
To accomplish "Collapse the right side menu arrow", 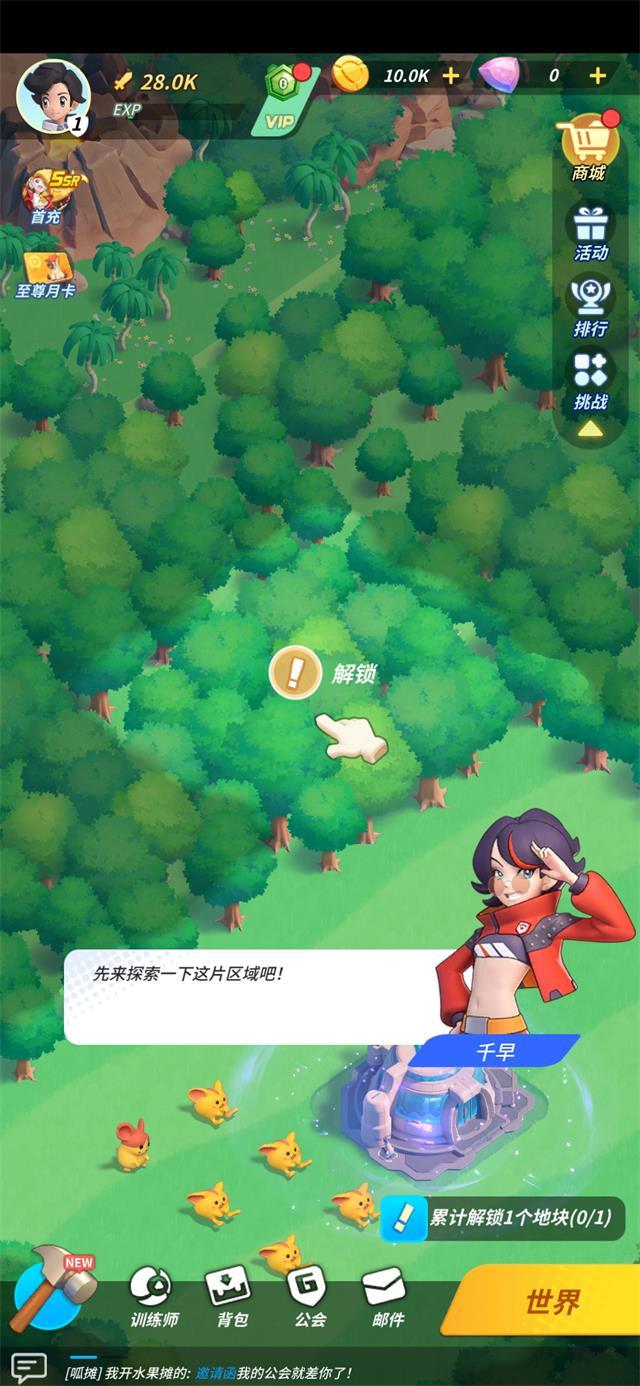I will tap(590, 429).
